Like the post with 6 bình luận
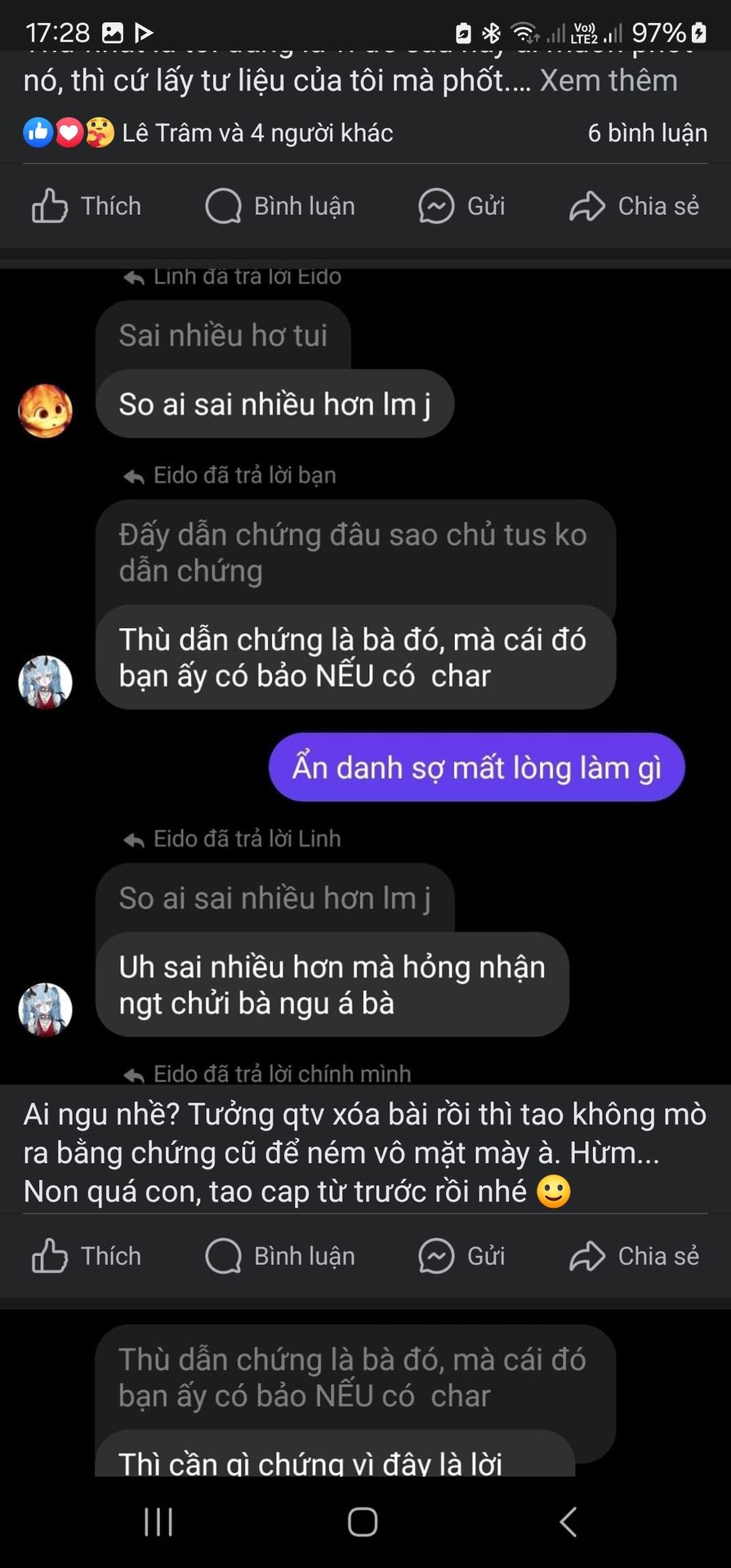 tap(87, 206)
